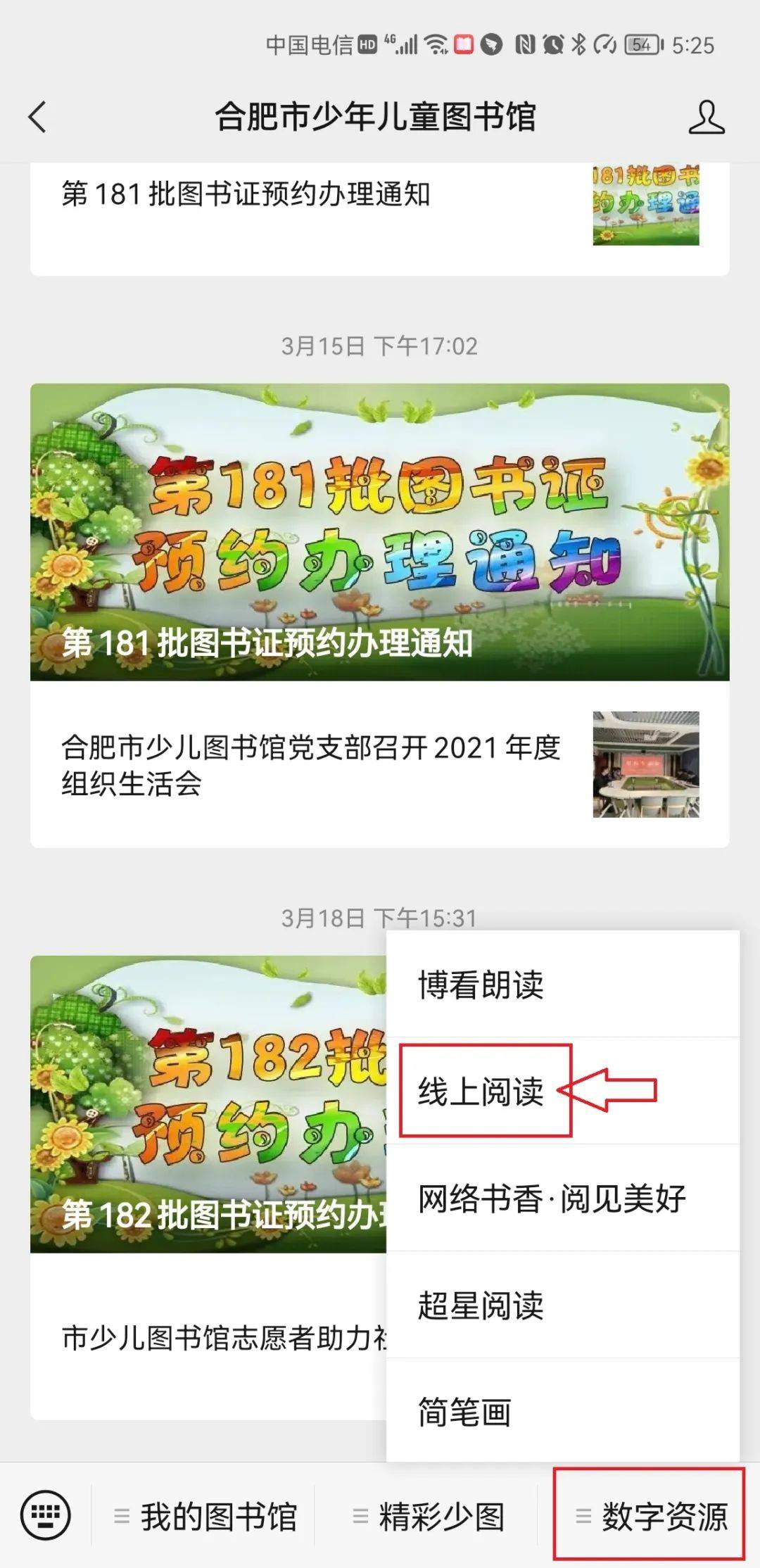Select the 超星阅读 option

(x=481, y=1305)
